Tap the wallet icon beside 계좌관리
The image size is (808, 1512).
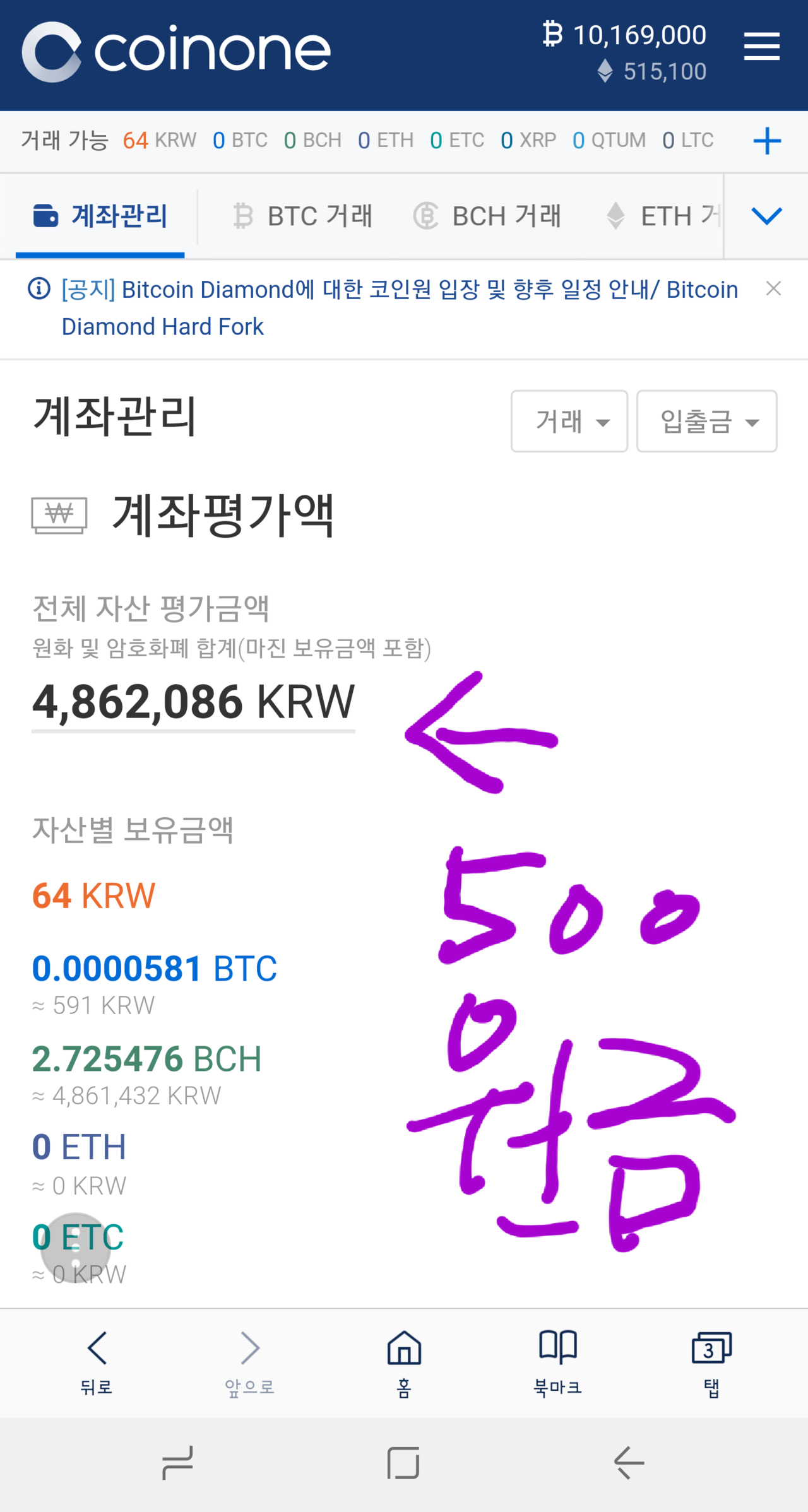pyautogui.click(x=45, y=215)
